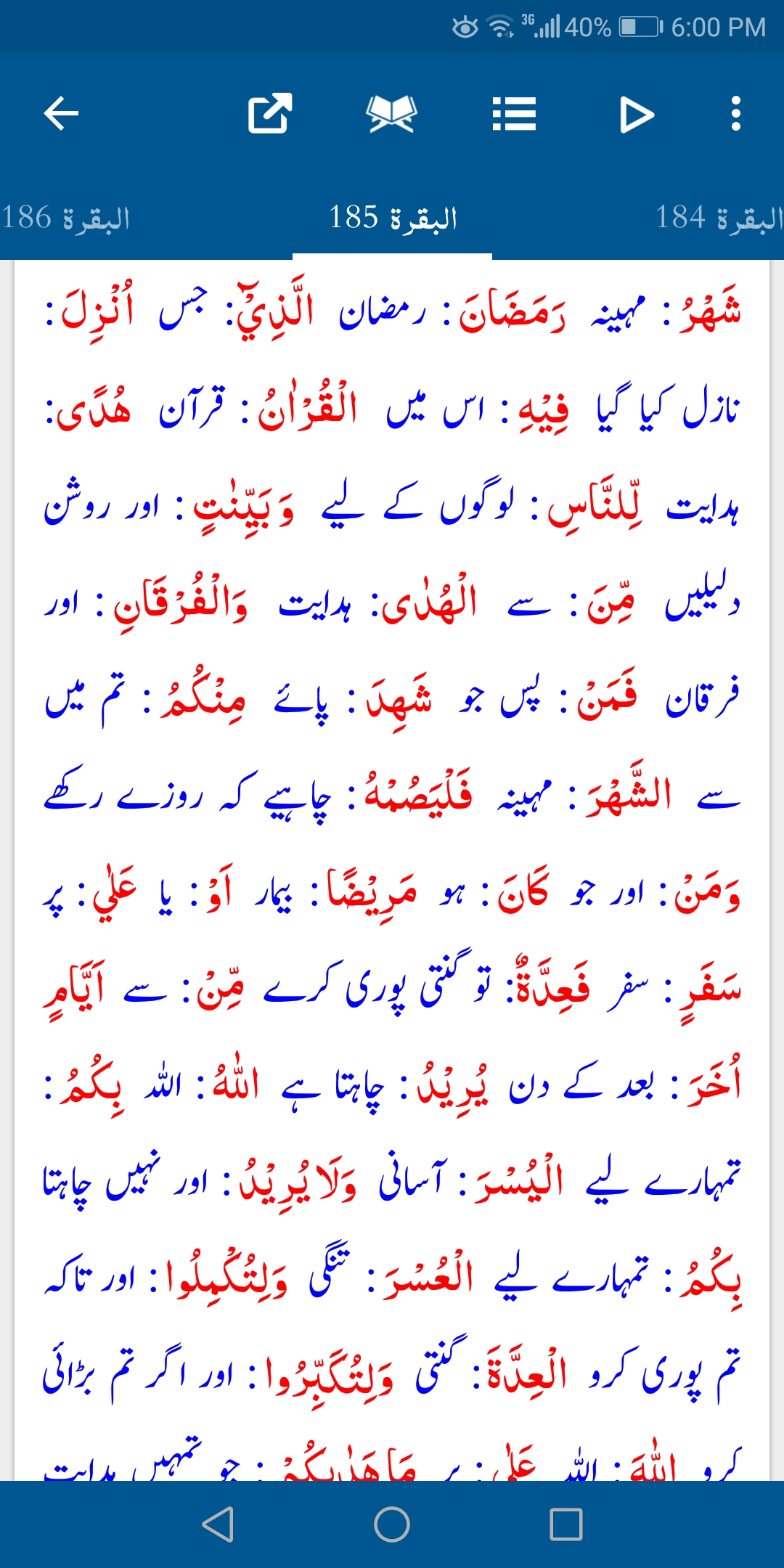
Task: Tap the system home button
Action: tap(392, 1524)
